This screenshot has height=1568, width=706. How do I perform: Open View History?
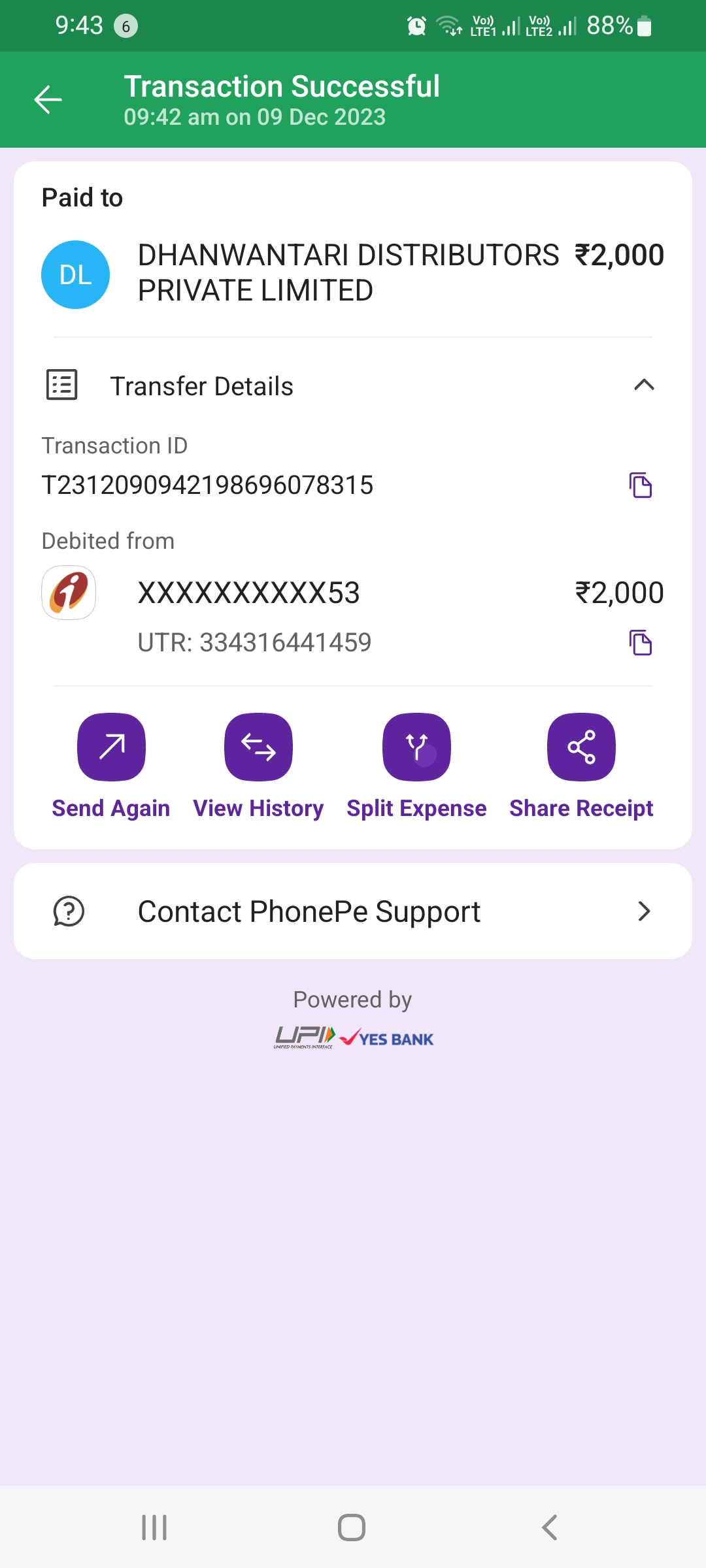coord(258,766)
